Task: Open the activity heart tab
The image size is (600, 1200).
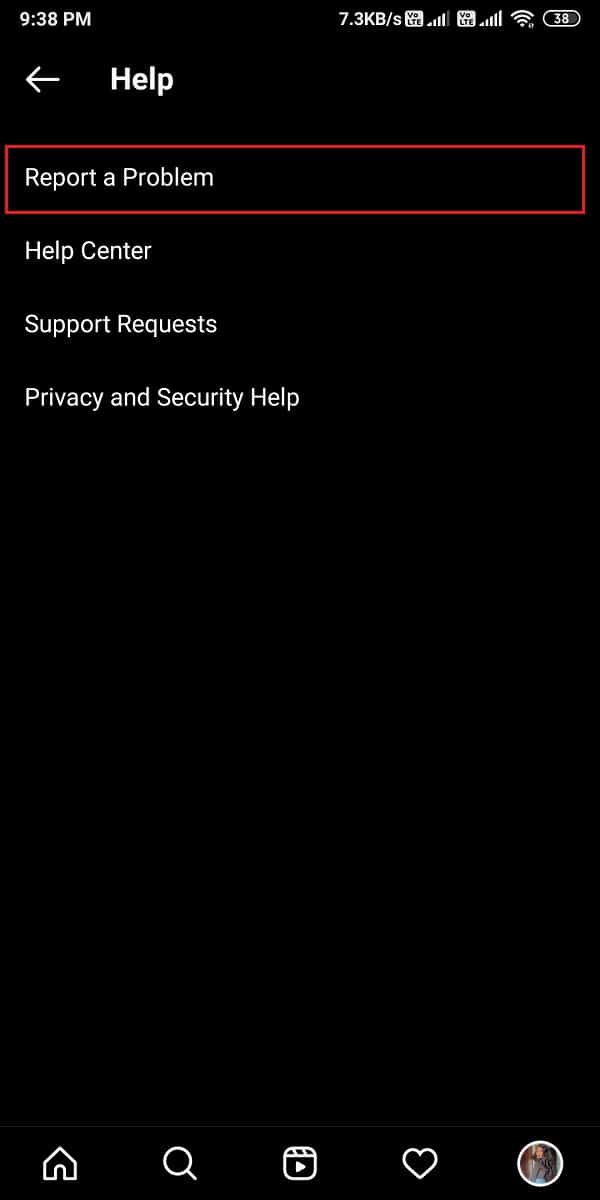Action: [x=420, y=1164]
